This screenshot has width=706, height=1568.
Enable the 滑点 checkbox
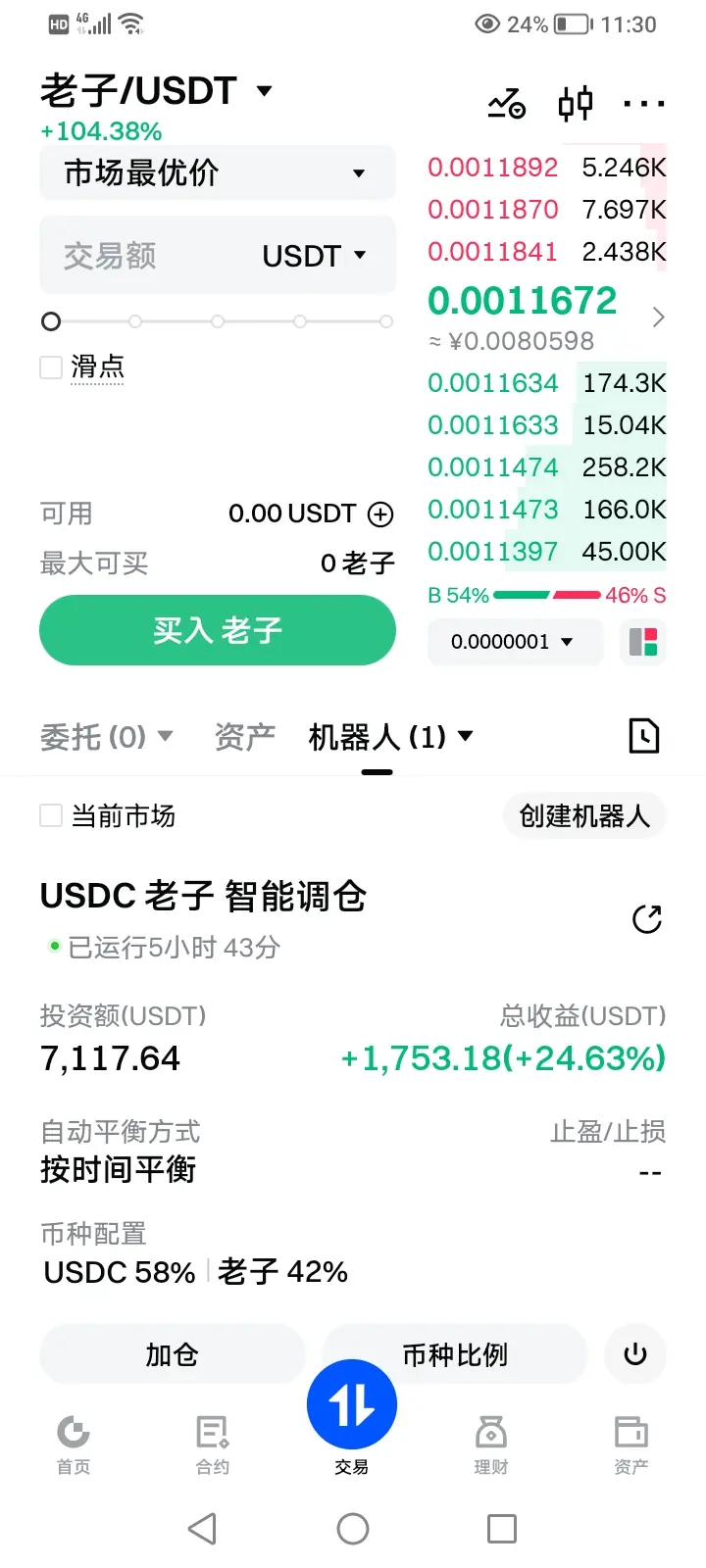coord(51,367)
